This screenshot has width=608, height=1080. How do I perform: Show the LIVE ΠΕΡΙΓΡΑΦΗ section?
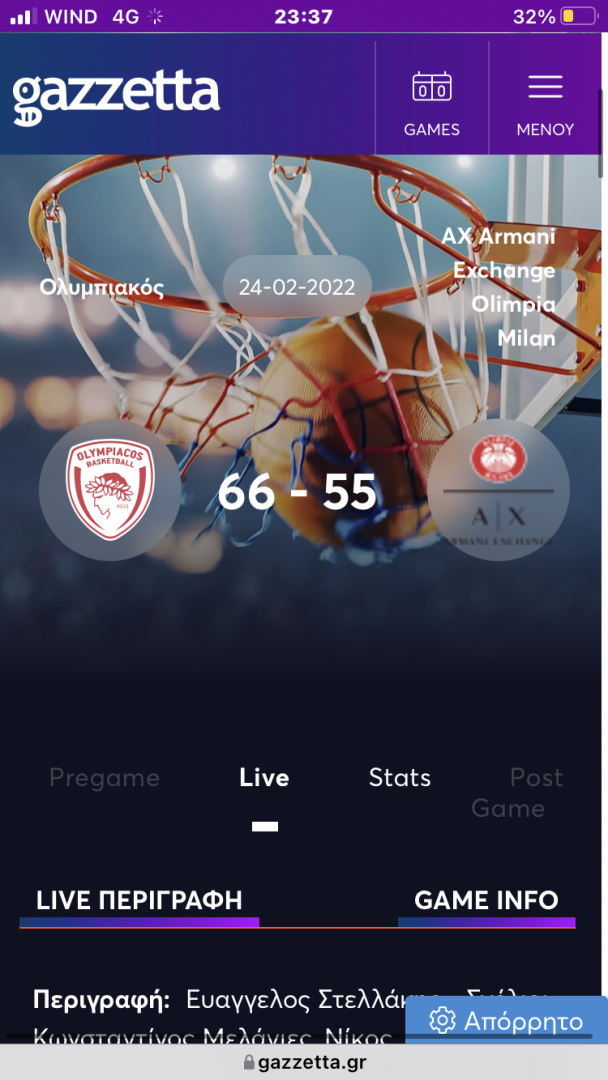139,900
